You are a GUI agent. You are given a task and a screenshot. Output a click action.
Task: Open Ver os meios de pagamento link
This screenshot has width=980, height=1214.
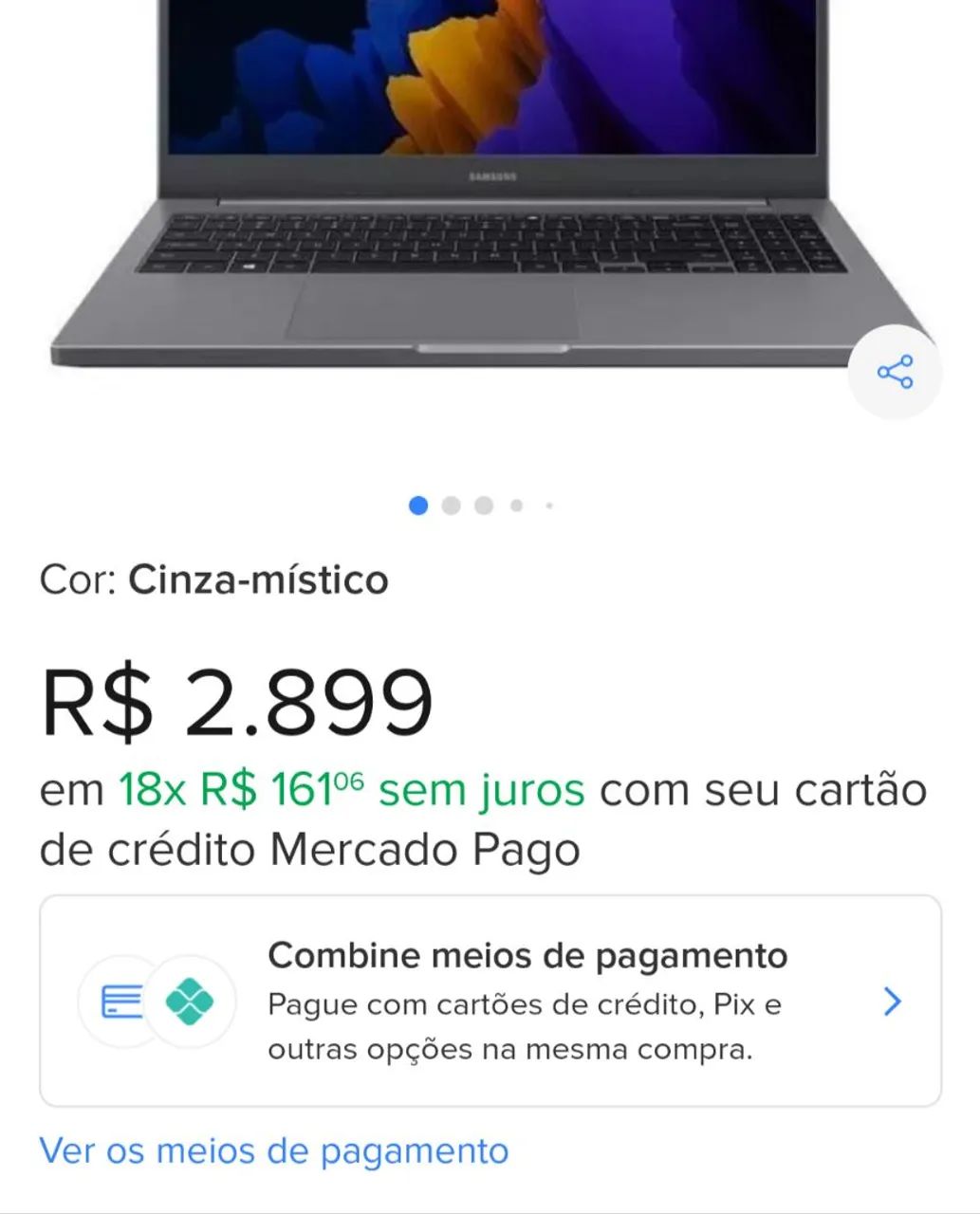point(273,1150)
